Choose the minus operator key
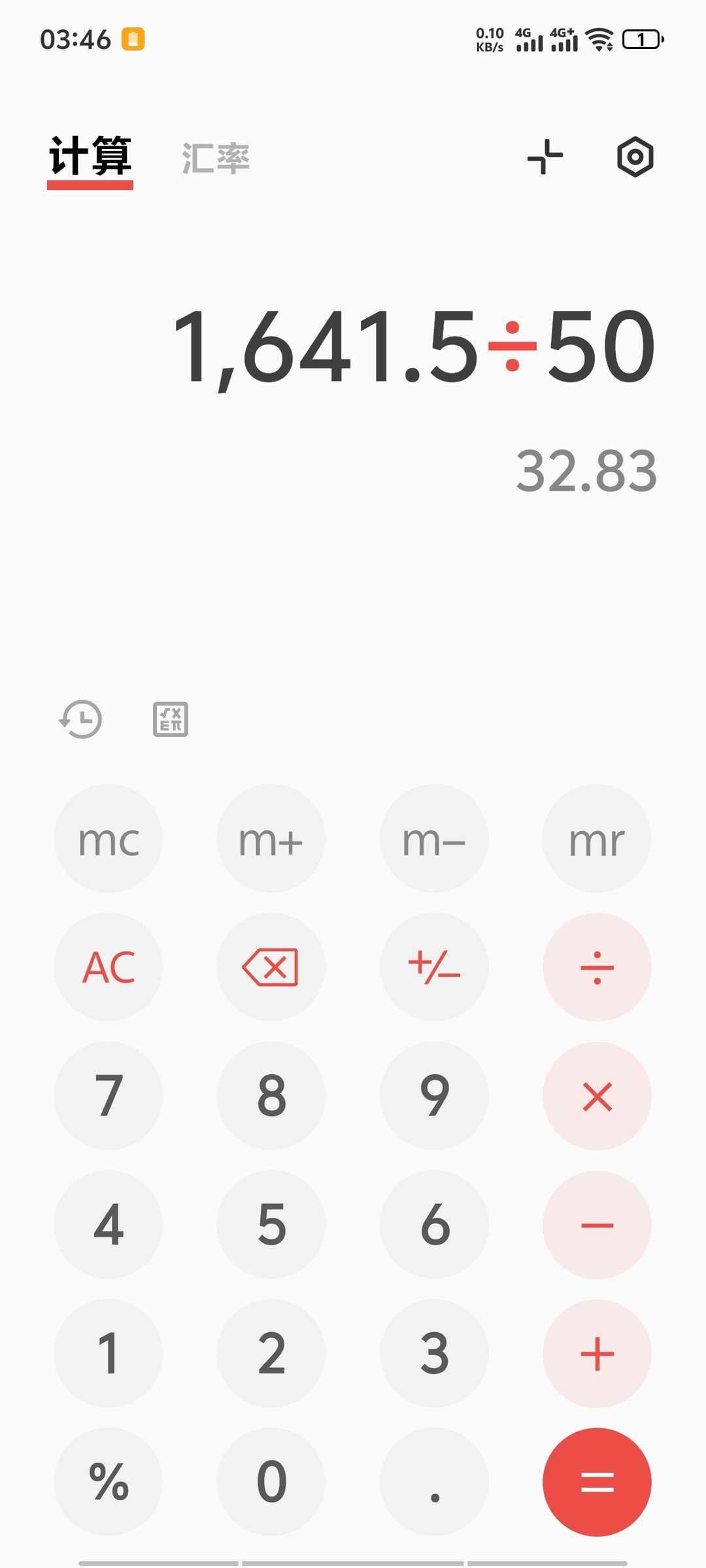 pyautogui.click(x=597, y=1224)
